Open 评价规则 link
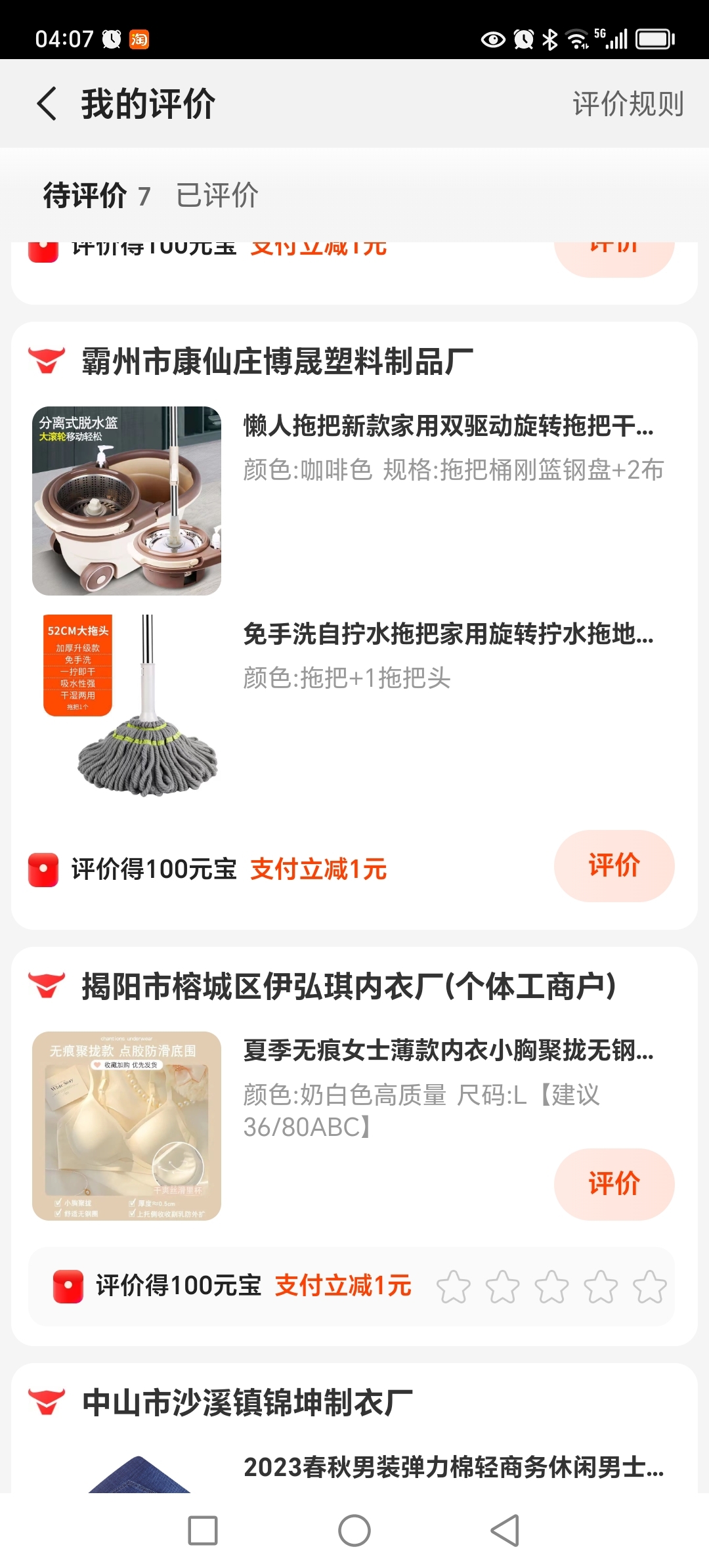The width and height of the screenshot is (709, 1568). coord(628,104)
